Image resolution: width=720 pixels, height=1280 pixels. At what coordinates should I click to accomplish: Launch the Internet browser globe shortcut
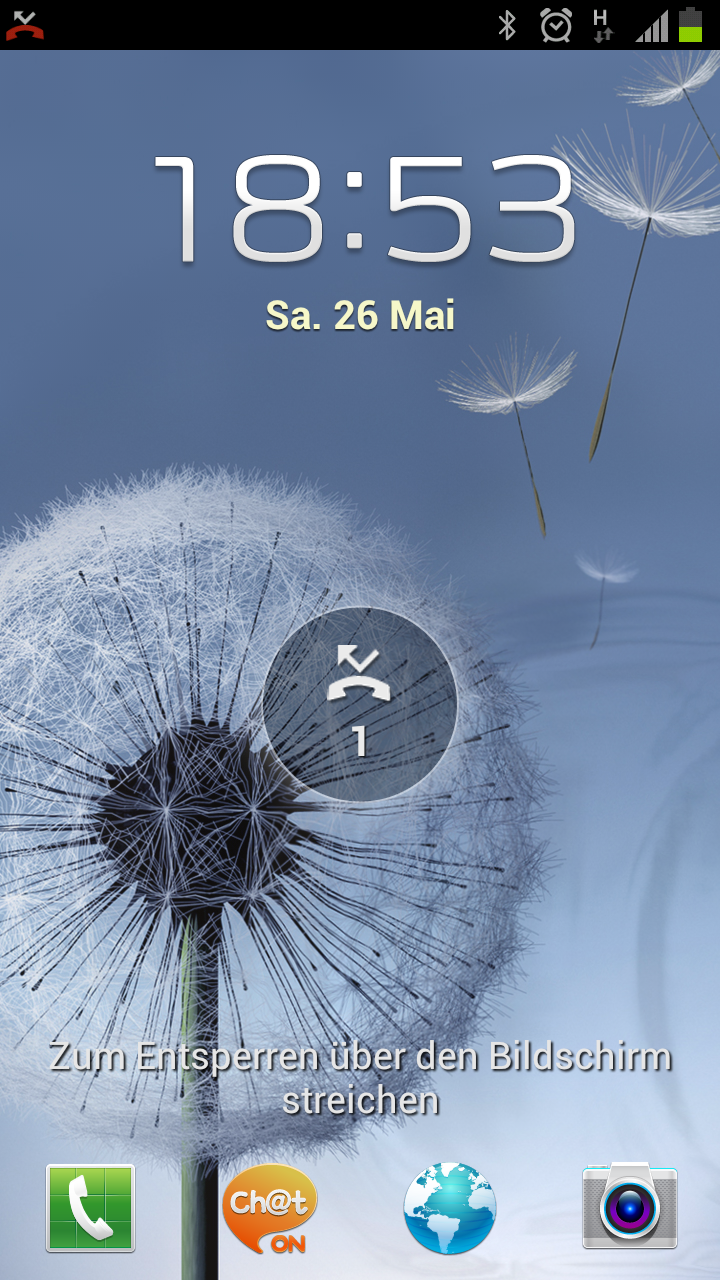[450, 1208]
